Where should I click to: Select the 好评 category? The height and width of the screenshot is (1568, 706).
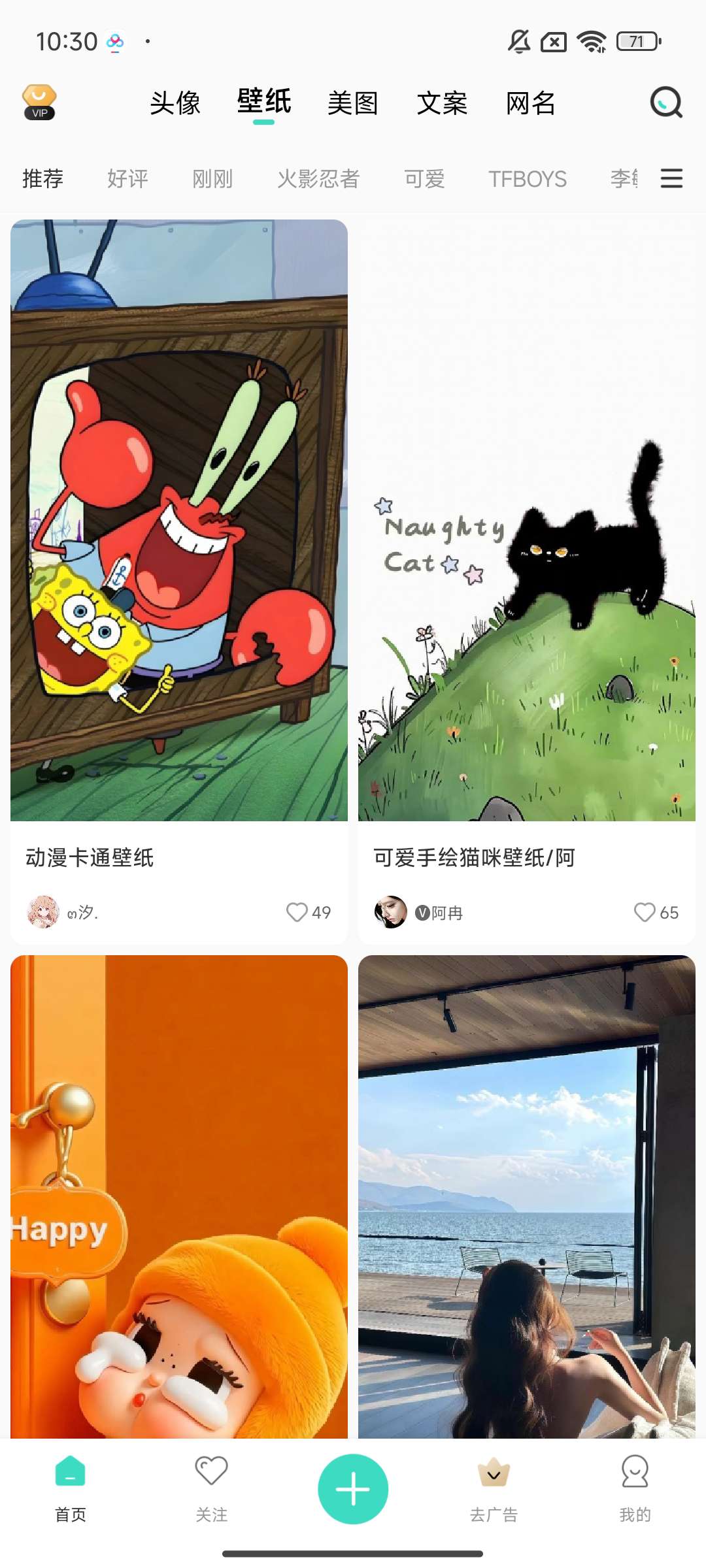click(x=127, y=178)
